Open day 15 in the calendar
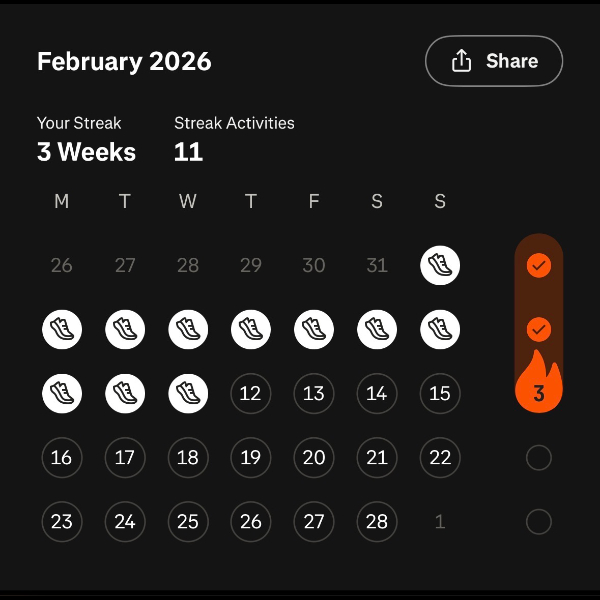The image size is (600, 600). 439,393
